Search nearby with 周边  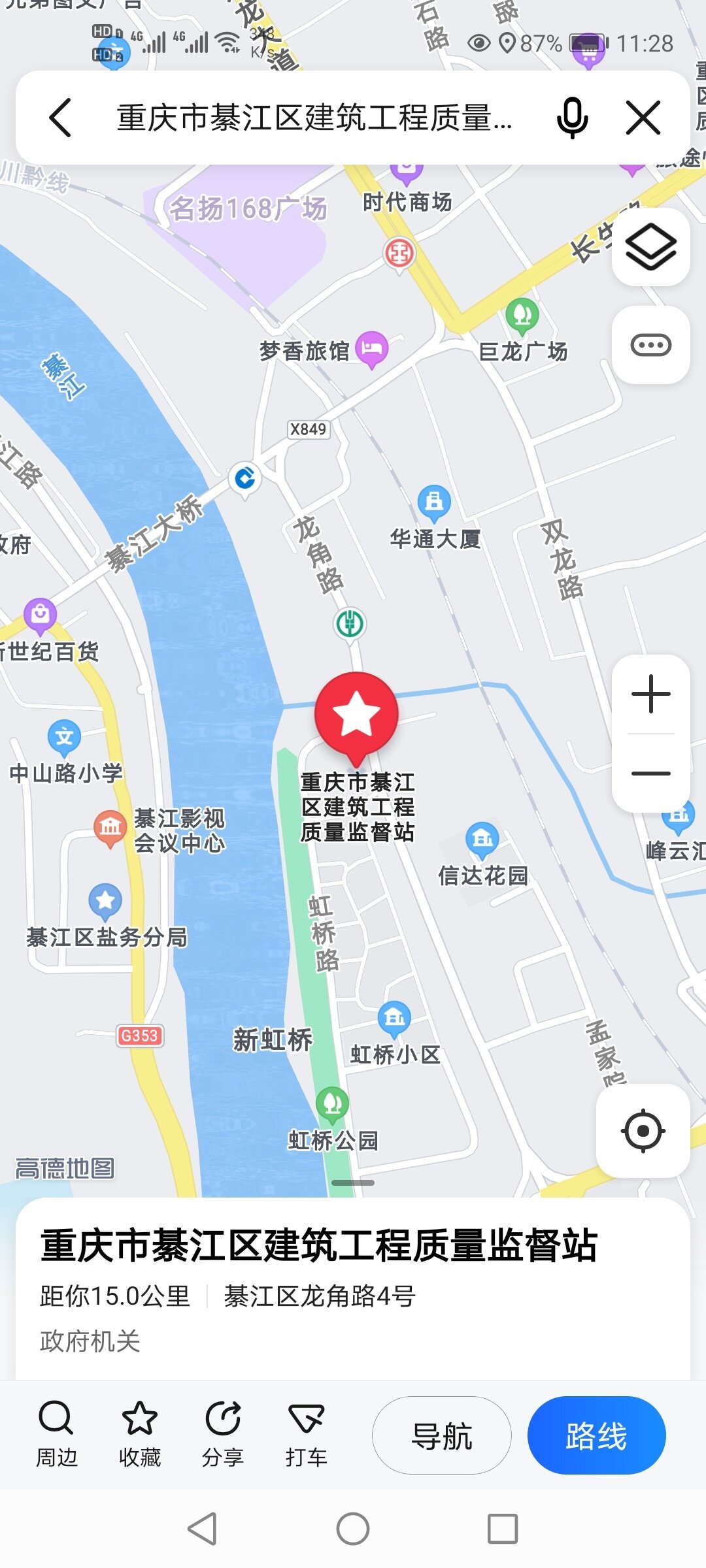56,1435
